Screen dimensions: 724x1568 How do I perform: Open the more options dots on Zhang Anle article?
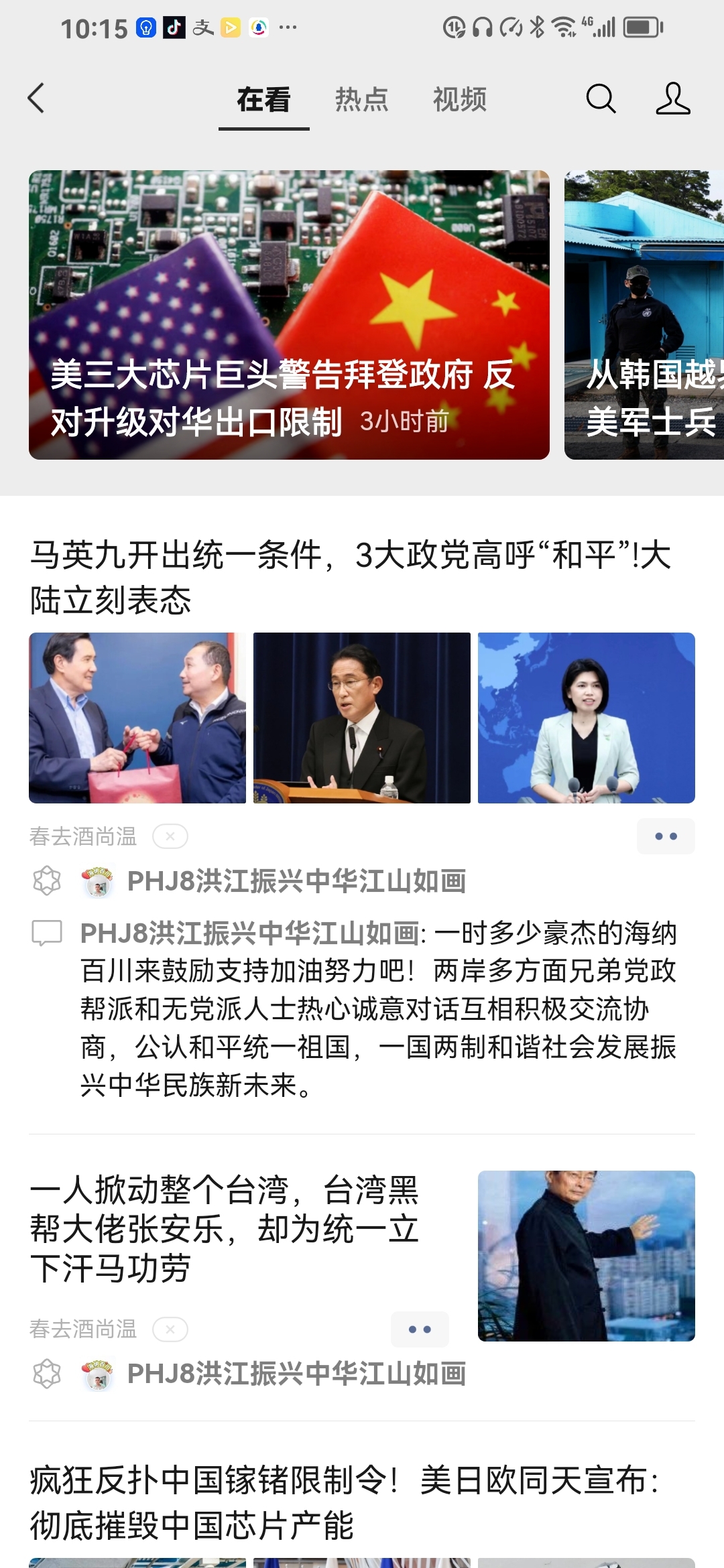pos(420,1329)
